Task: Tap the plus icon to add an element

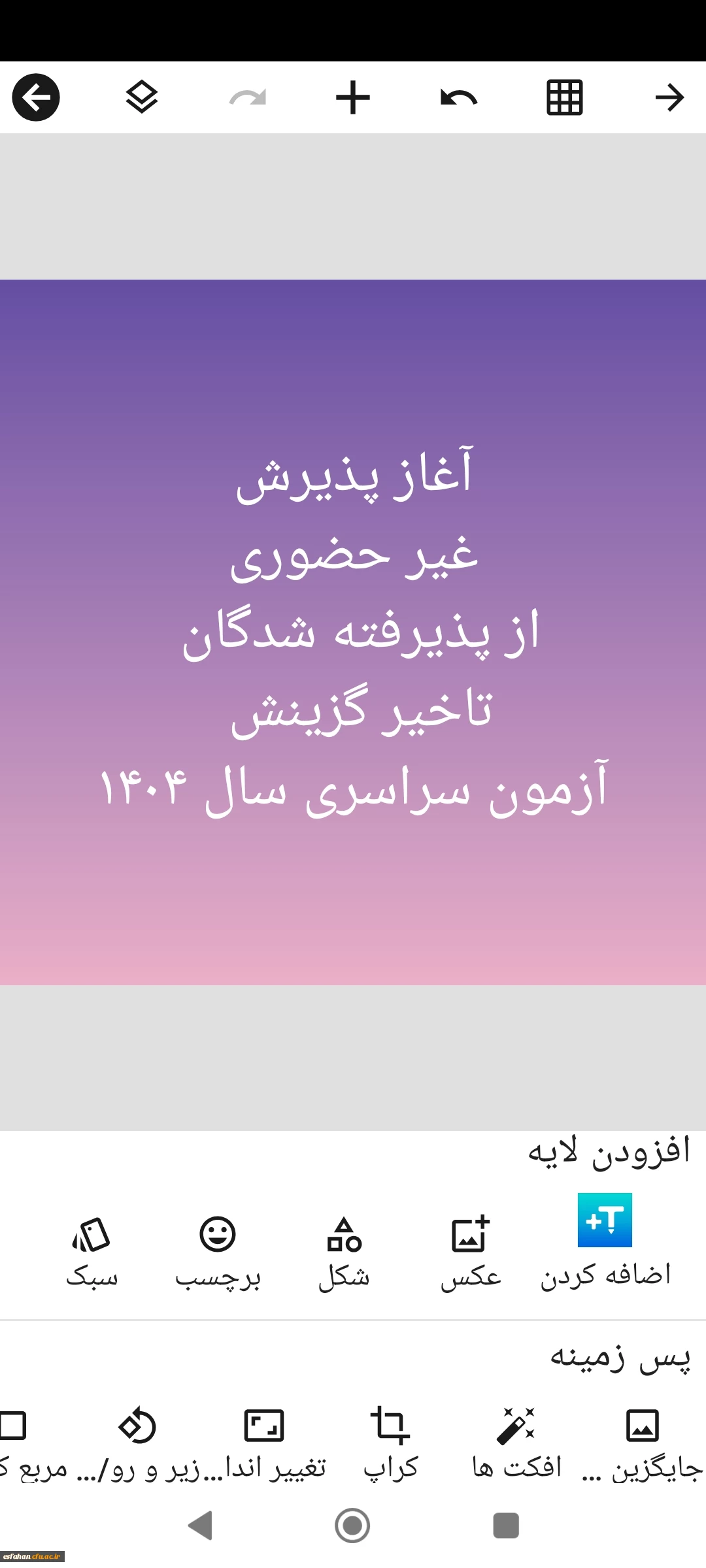Action: click(353, 98)
